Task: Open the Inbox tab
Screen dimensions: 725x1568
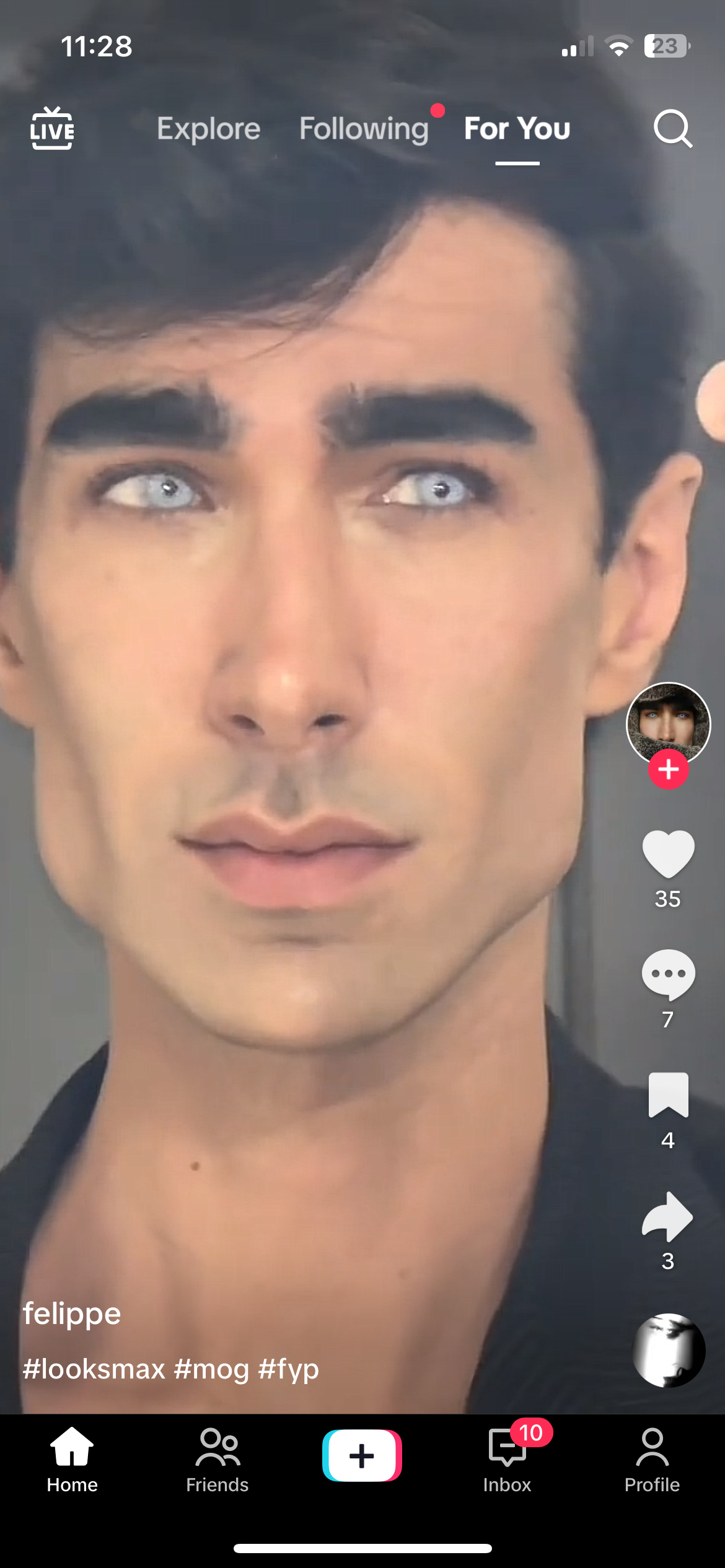Action: pos(507,1460)
